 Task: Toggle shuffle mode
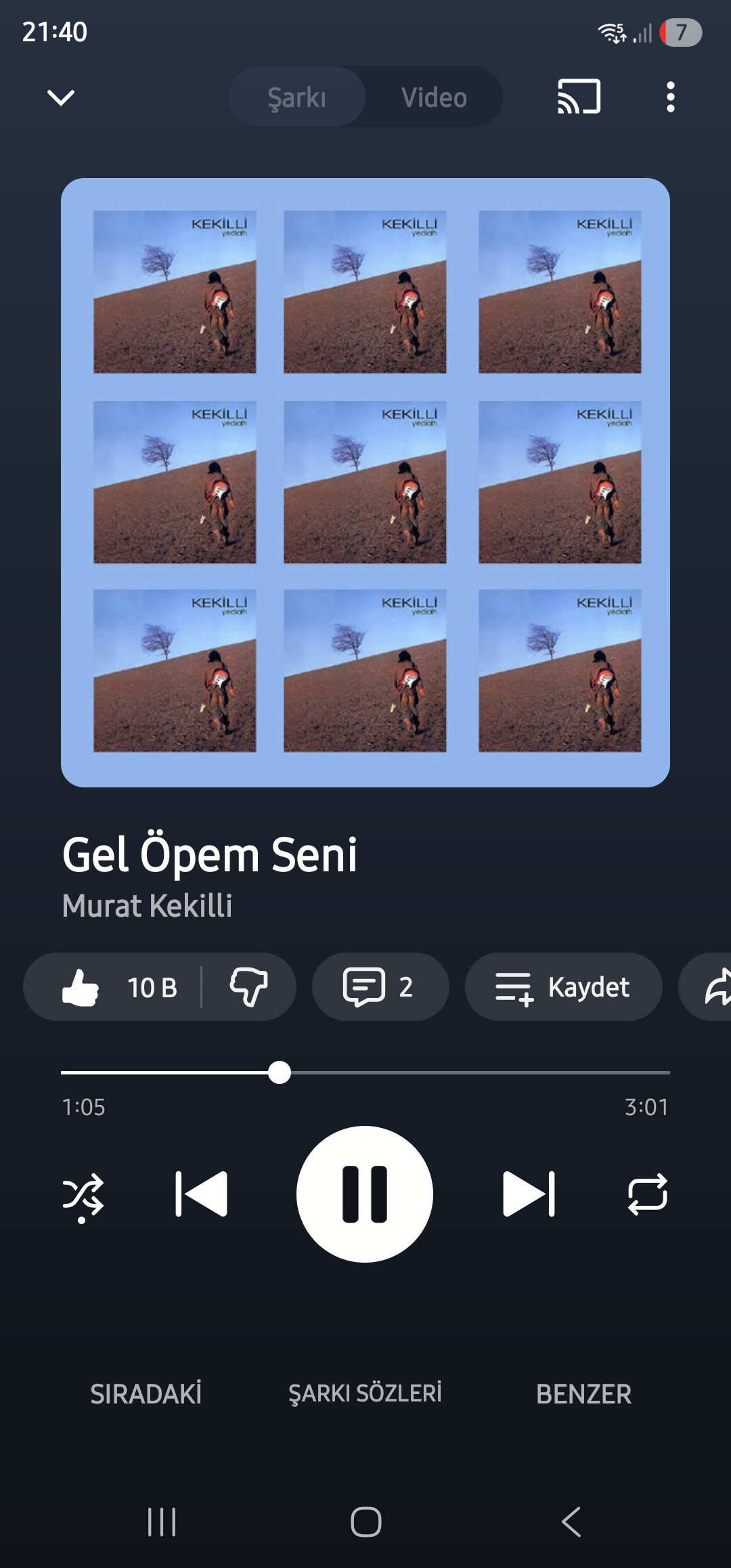[x=83, y=1194]
